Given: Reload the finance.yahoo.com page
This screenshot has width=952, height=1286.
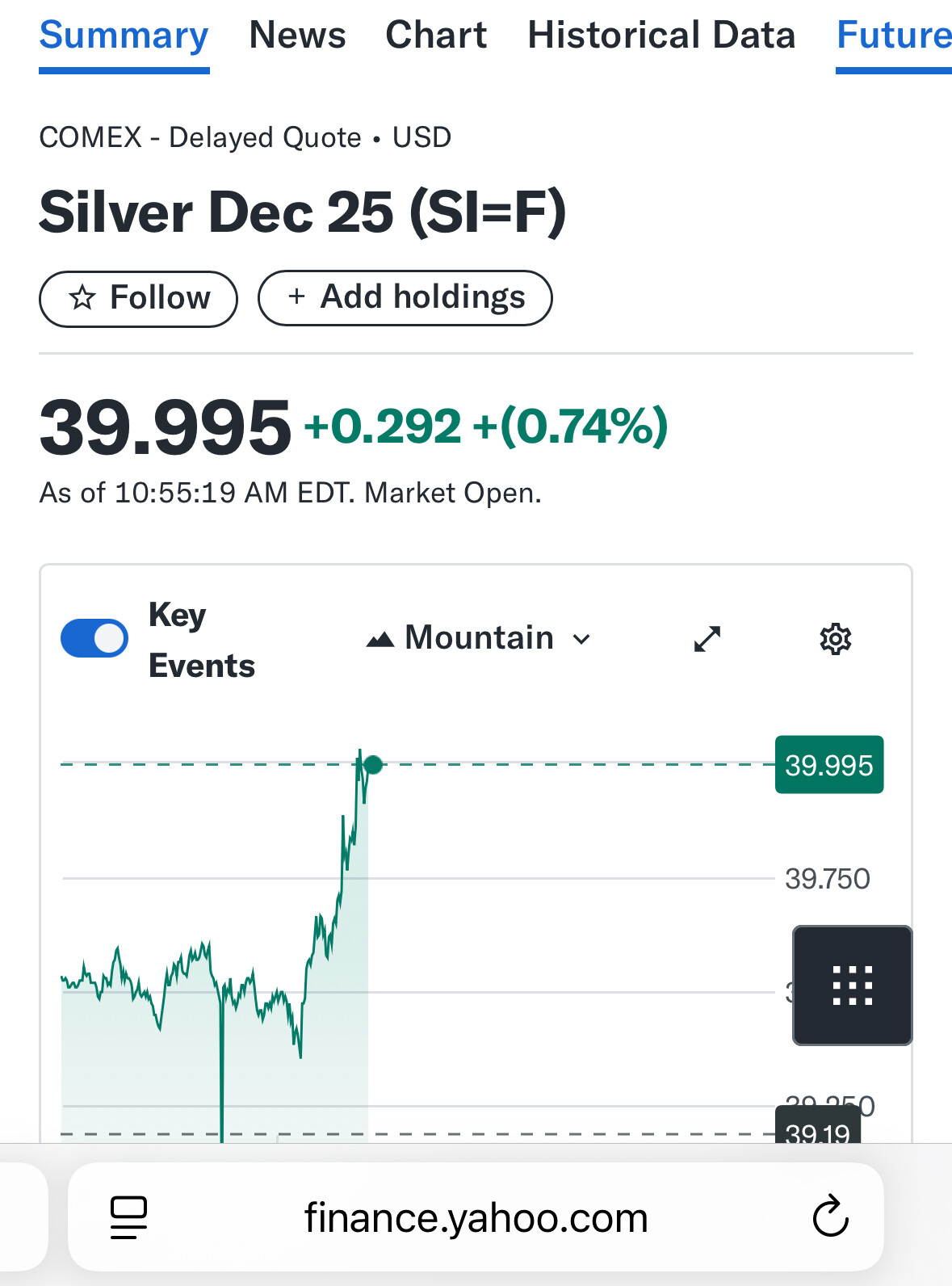Looking at the screenshot, I should (x=830, y=1217).
